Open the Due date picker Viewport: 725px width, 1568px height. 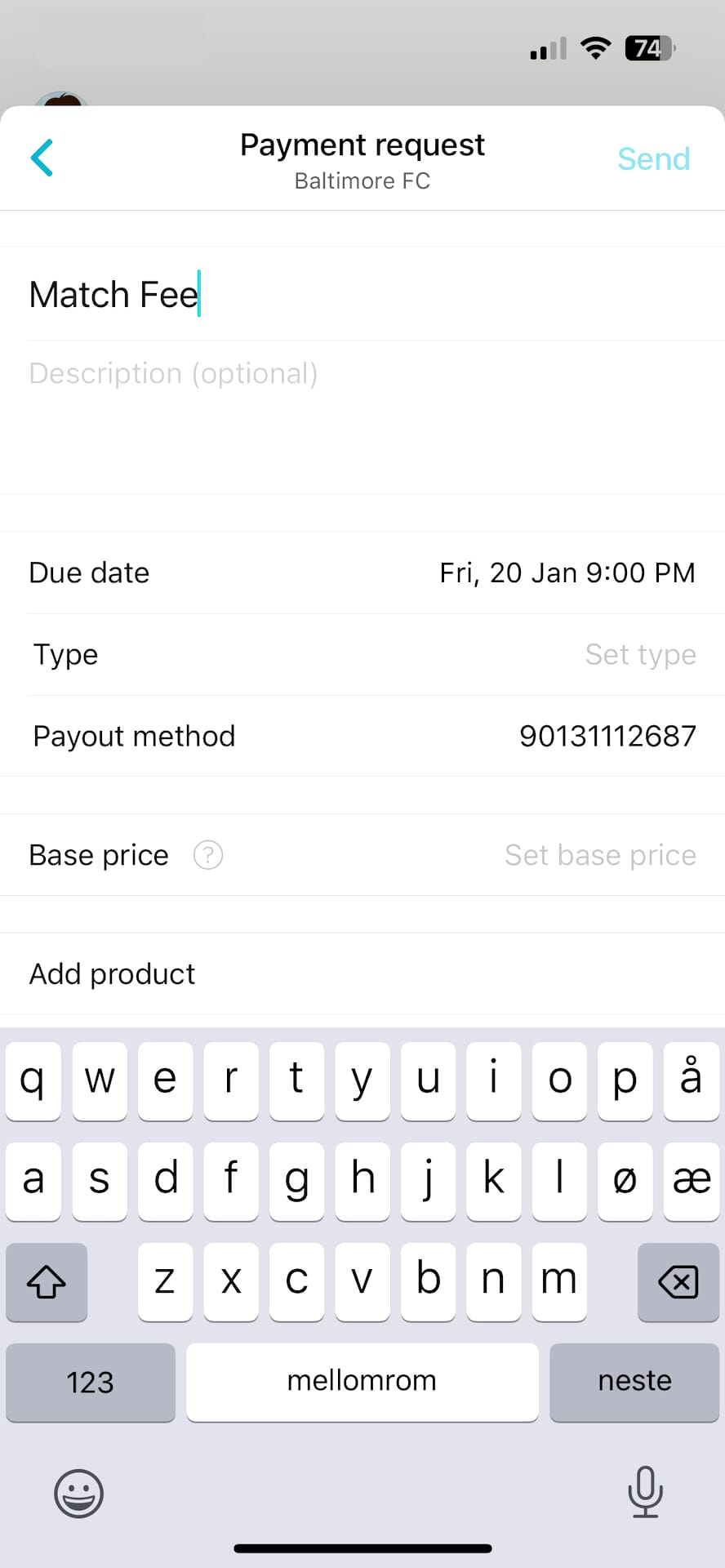pyautogui.click(x=362, y=572)
